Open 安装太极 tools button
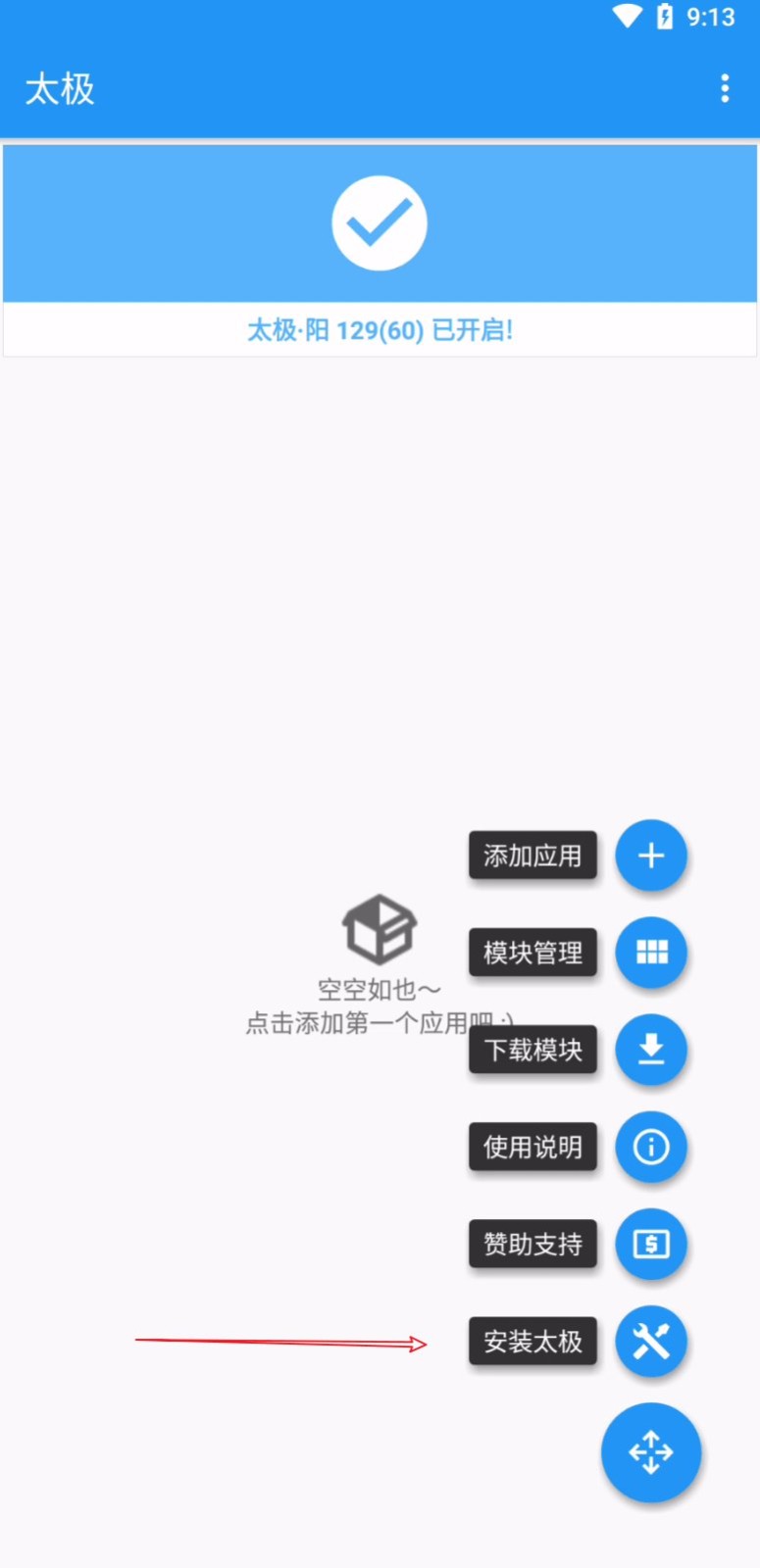The image size is (760, 1568). [651, 1342]
